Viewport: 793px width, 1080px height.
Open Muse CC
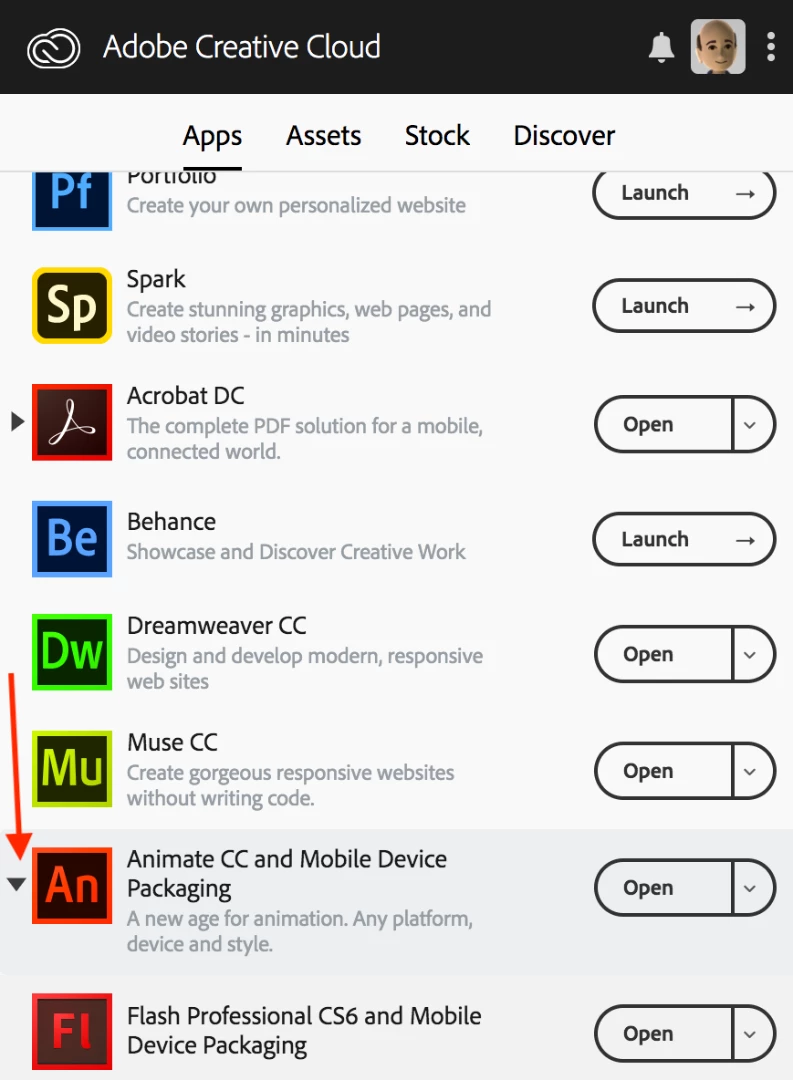664,772
